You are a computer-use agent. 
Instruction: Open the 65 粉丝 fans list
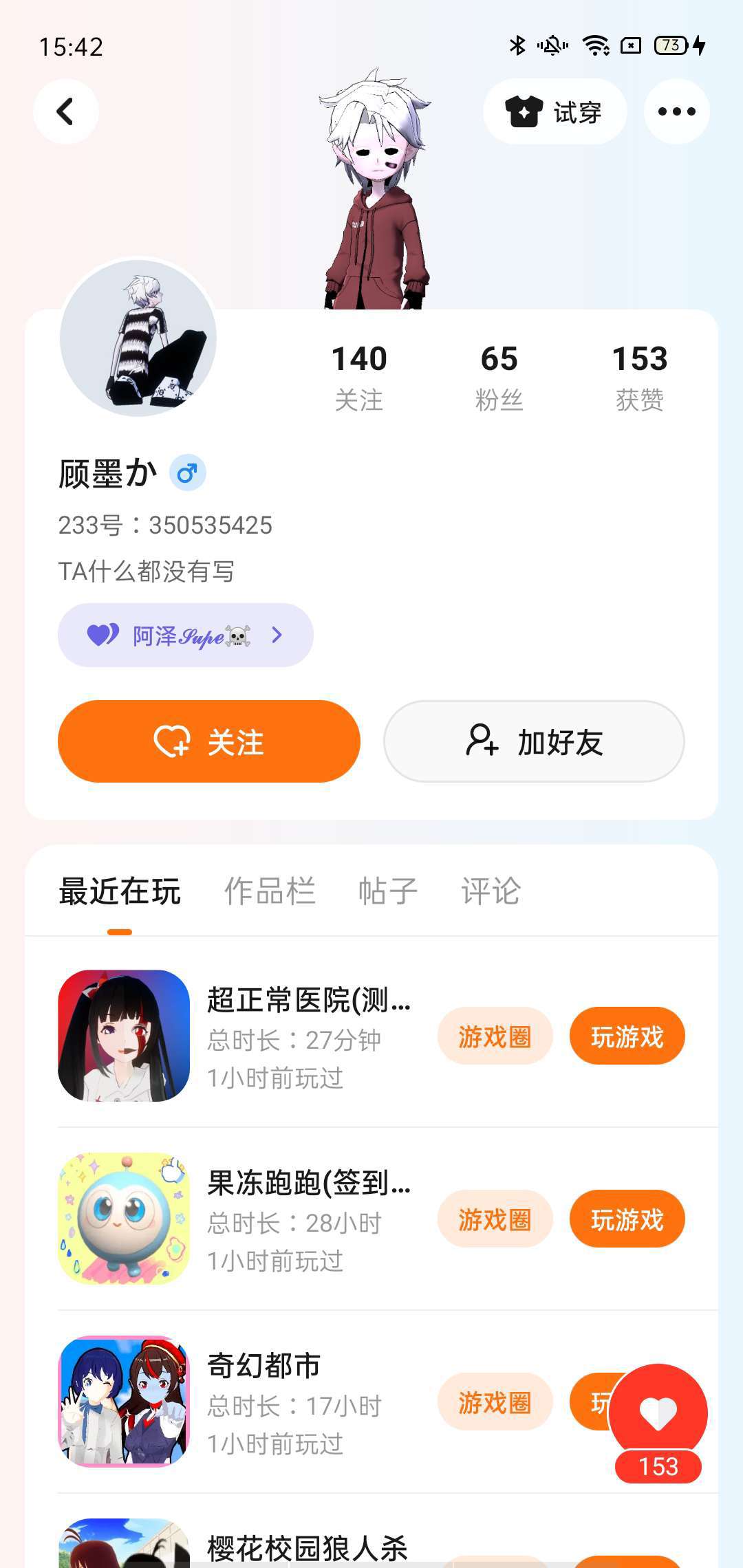(x=499, y=377)
